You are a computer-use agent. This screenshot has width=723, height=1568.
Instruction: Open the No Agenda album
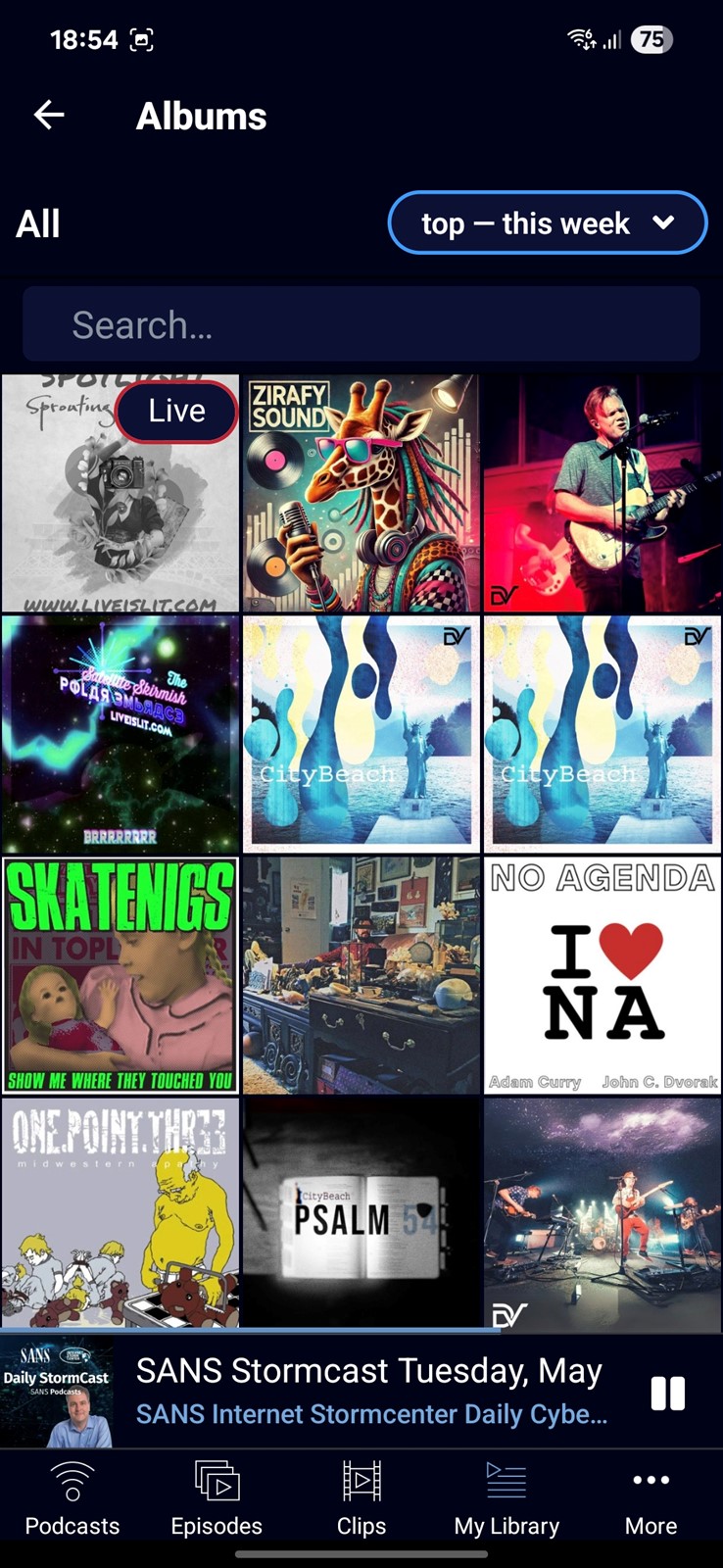(602, 975)
